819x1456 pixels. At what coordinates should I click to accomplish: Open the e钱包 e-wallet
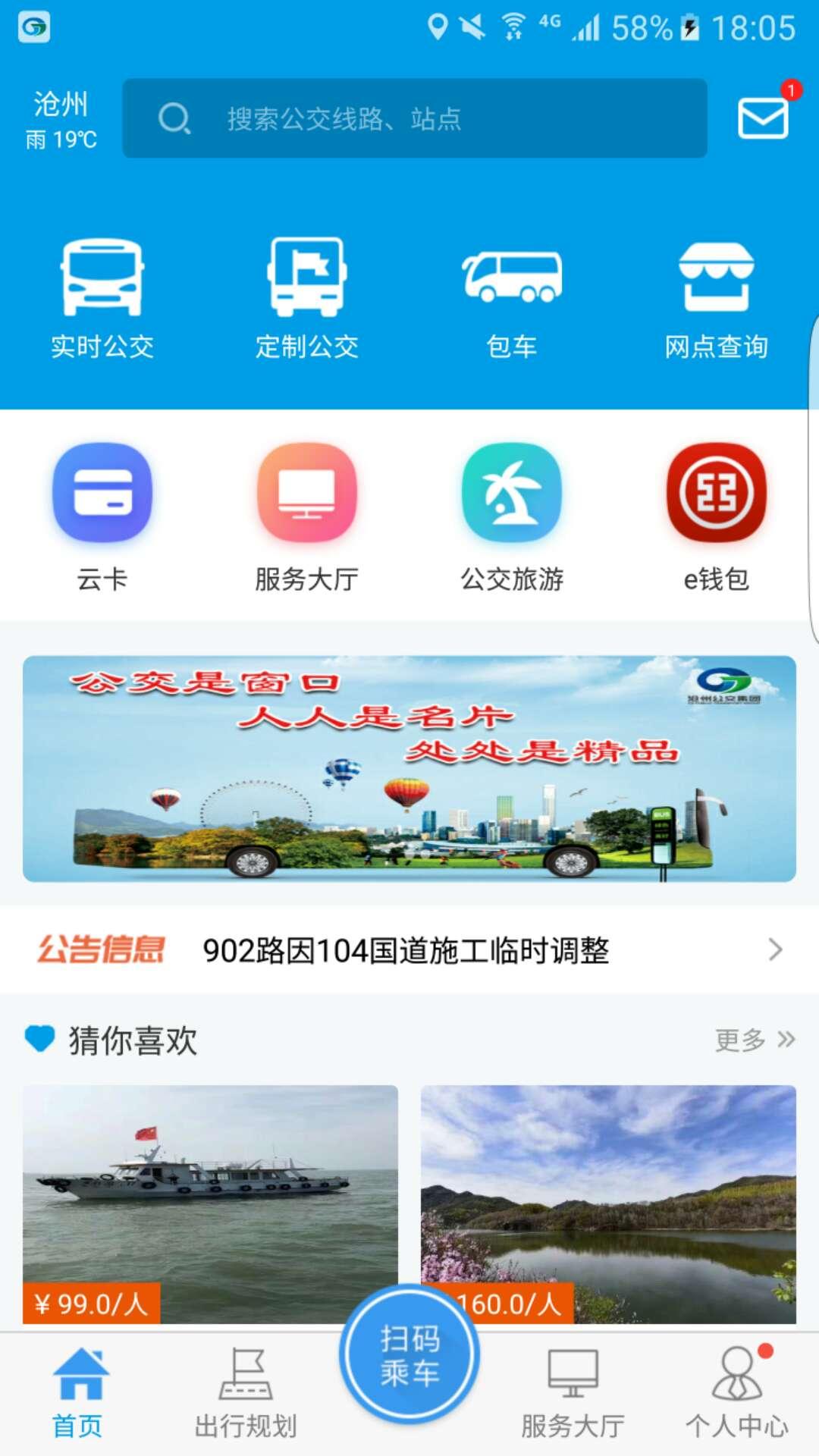point(717,493)
